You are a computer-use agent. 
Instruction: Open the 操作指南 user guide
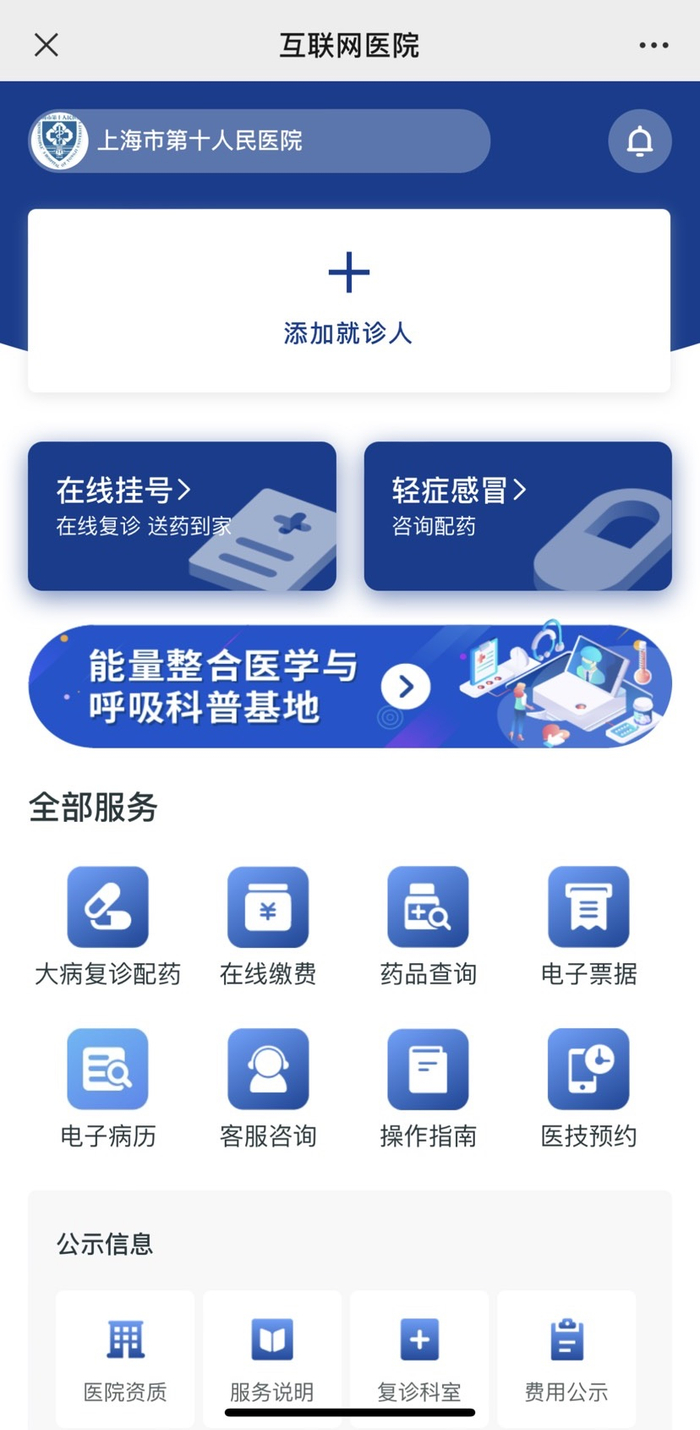428,1087
